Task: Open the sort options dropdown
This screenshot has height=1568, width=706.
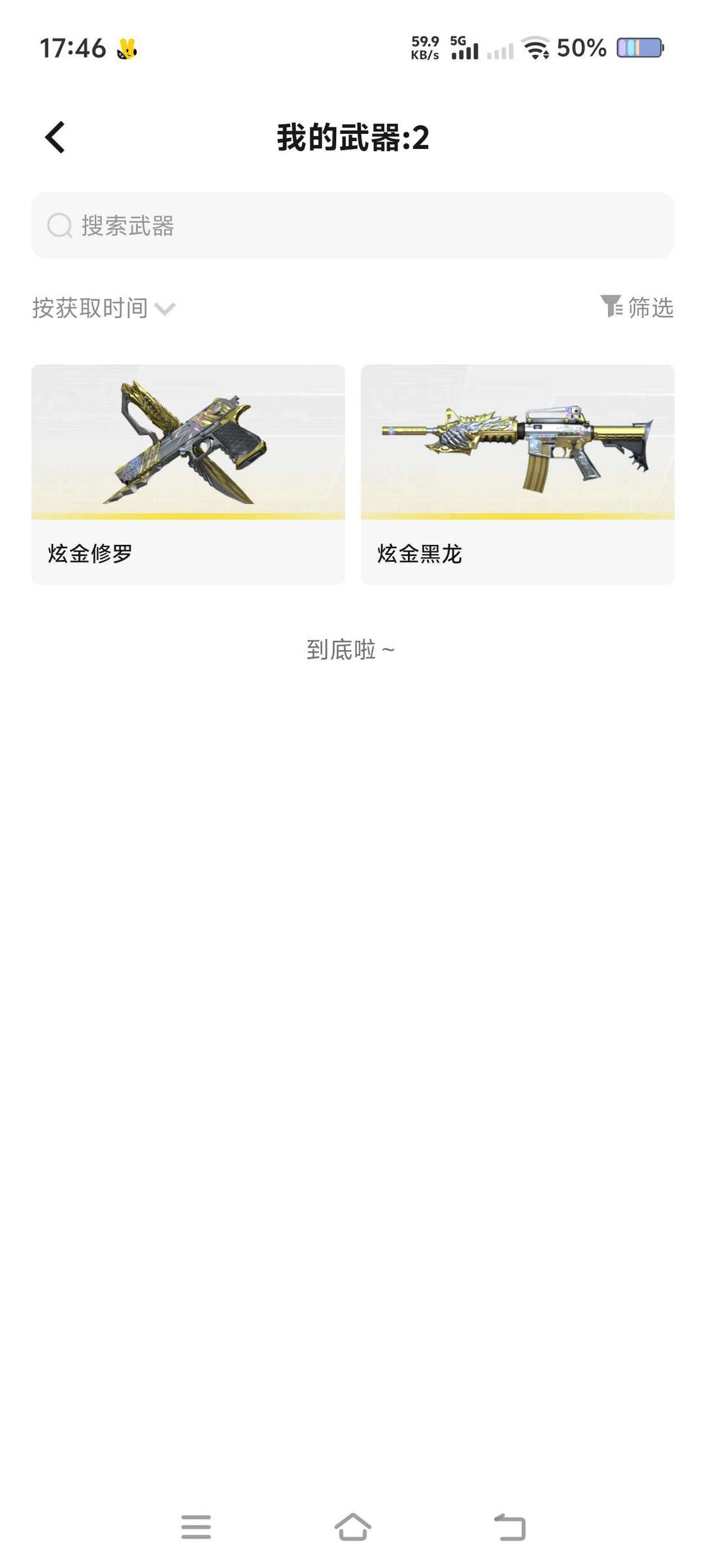Action: tap(101, 308)
